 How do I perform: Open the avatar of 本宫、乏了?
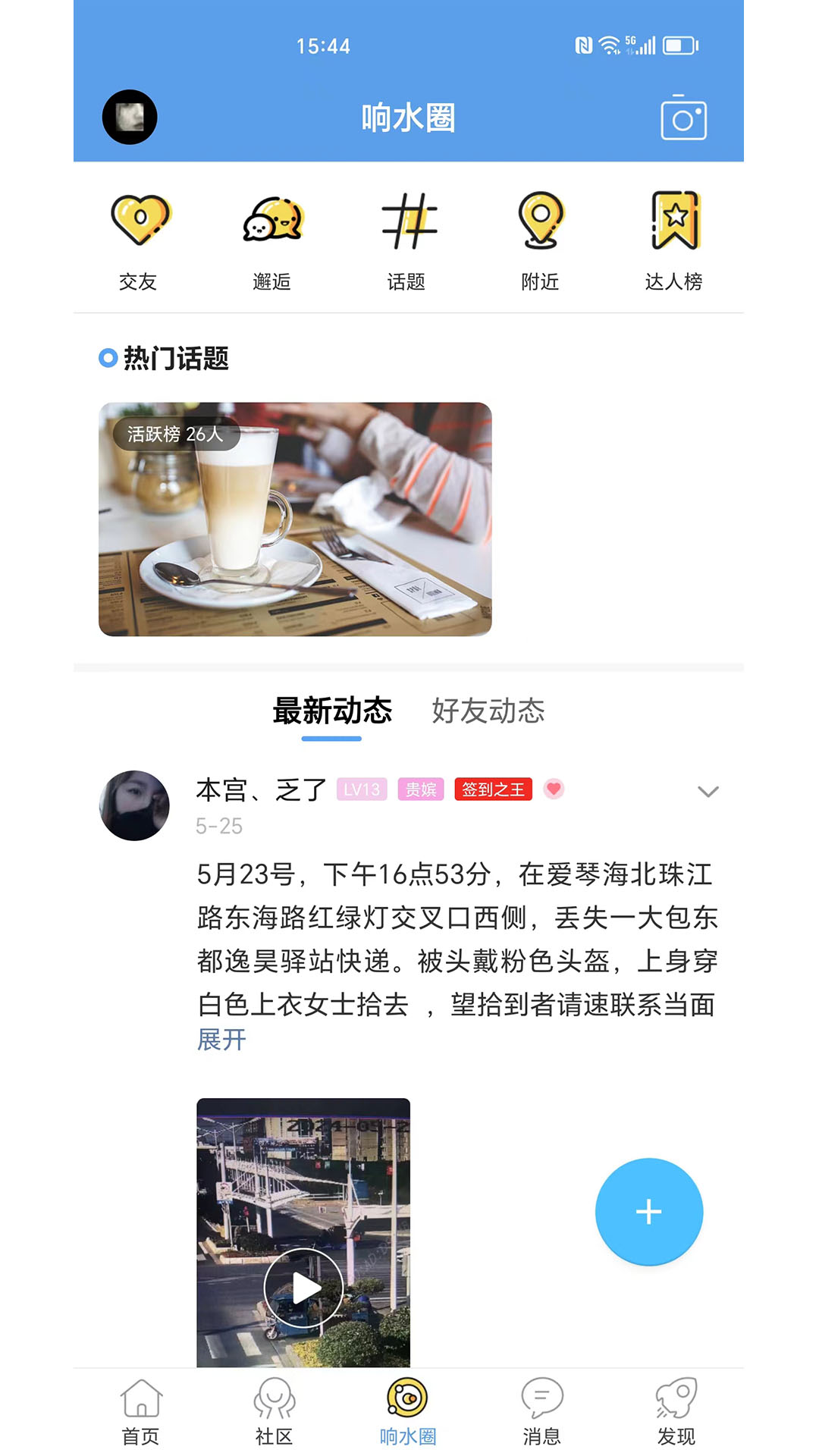tap(134, 805)
